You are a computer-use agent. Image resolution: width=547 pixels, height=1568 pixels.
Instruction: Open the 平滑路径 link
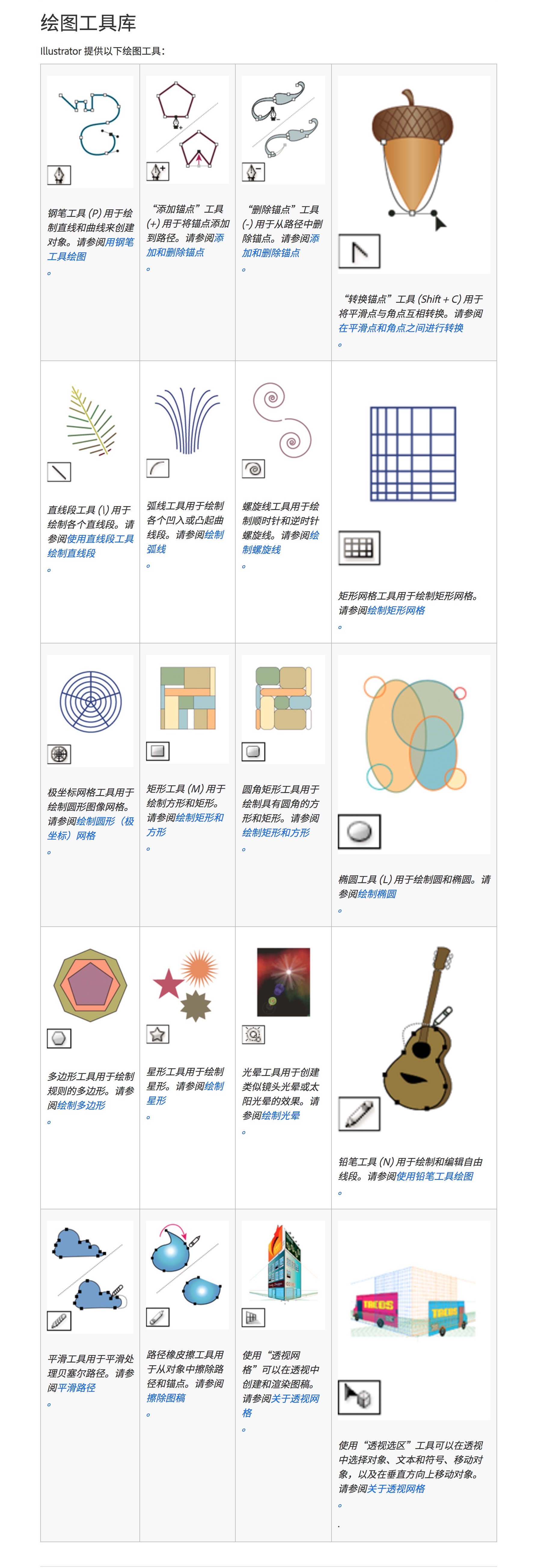76,1388
